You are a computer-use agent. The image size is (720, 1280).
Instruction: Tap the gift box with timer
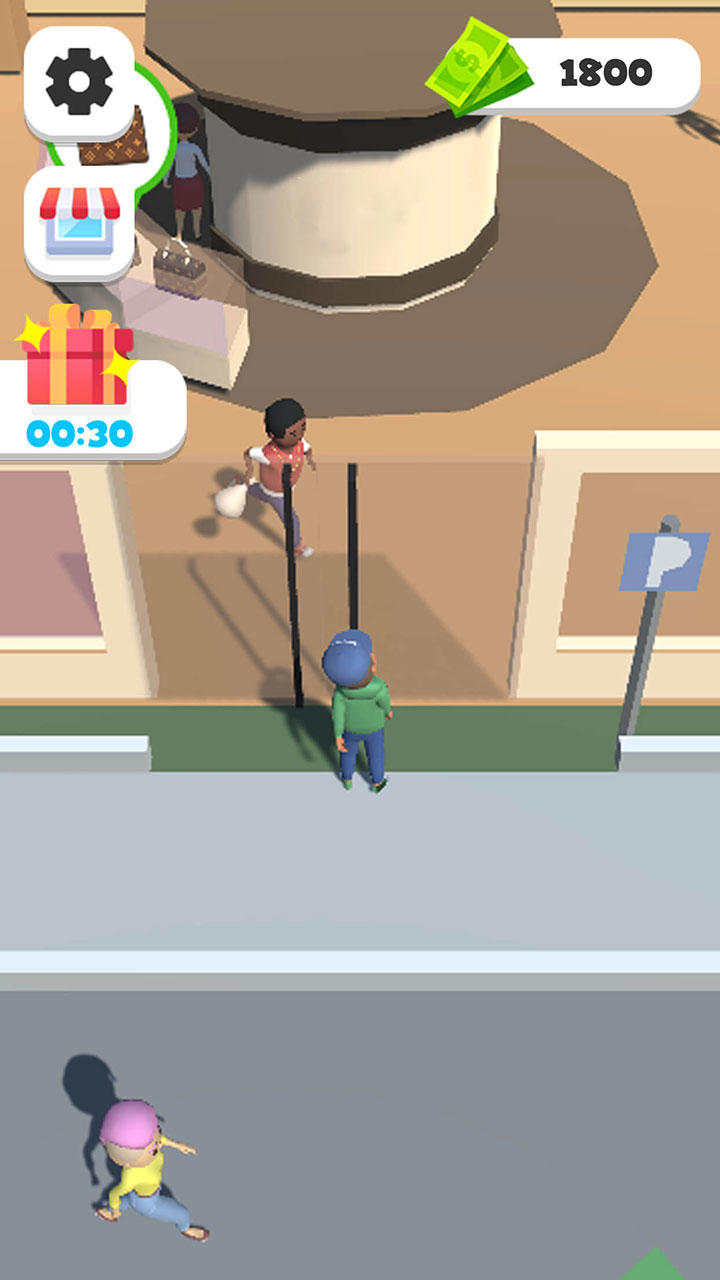click(78, 380)
